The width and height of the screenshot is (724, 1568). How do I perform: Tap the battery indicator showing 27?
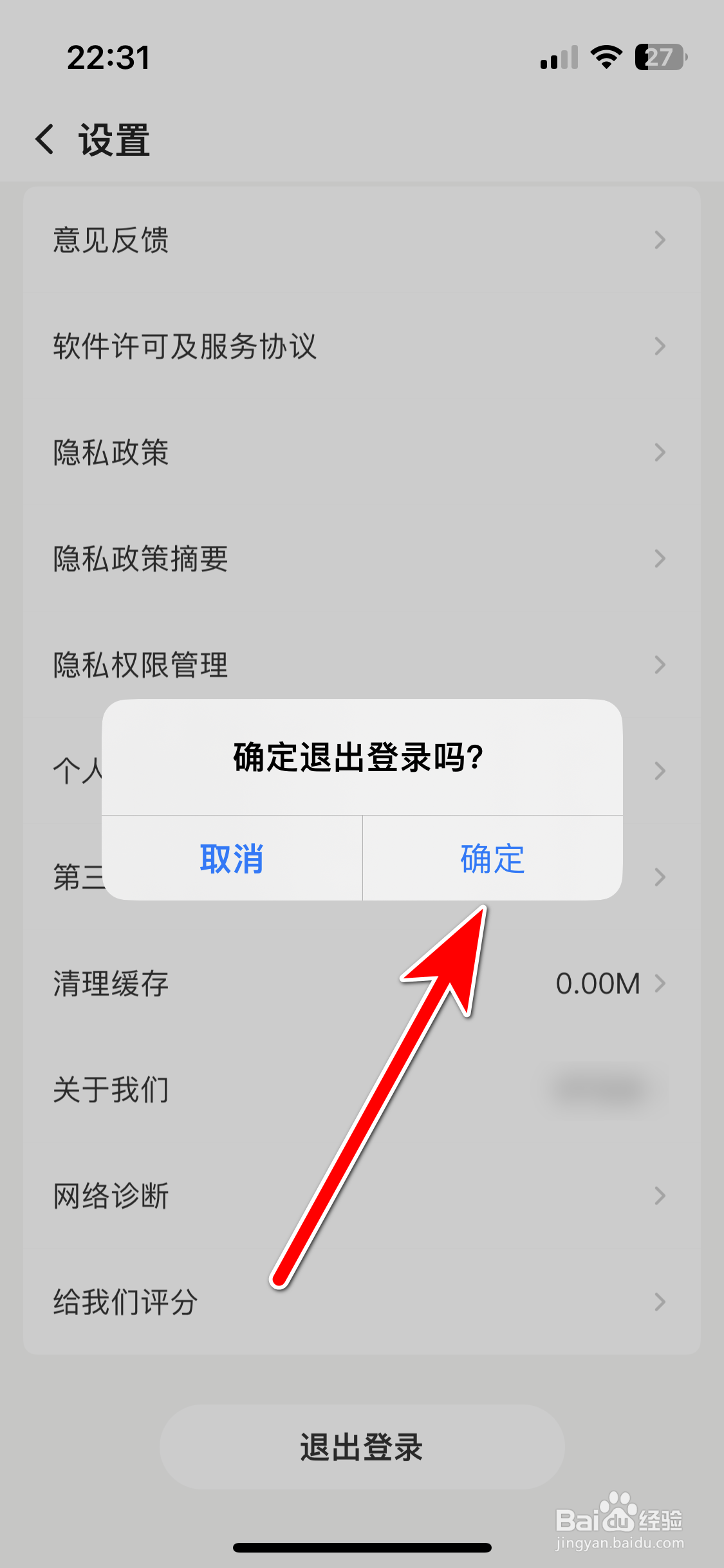tap(658, 58)
